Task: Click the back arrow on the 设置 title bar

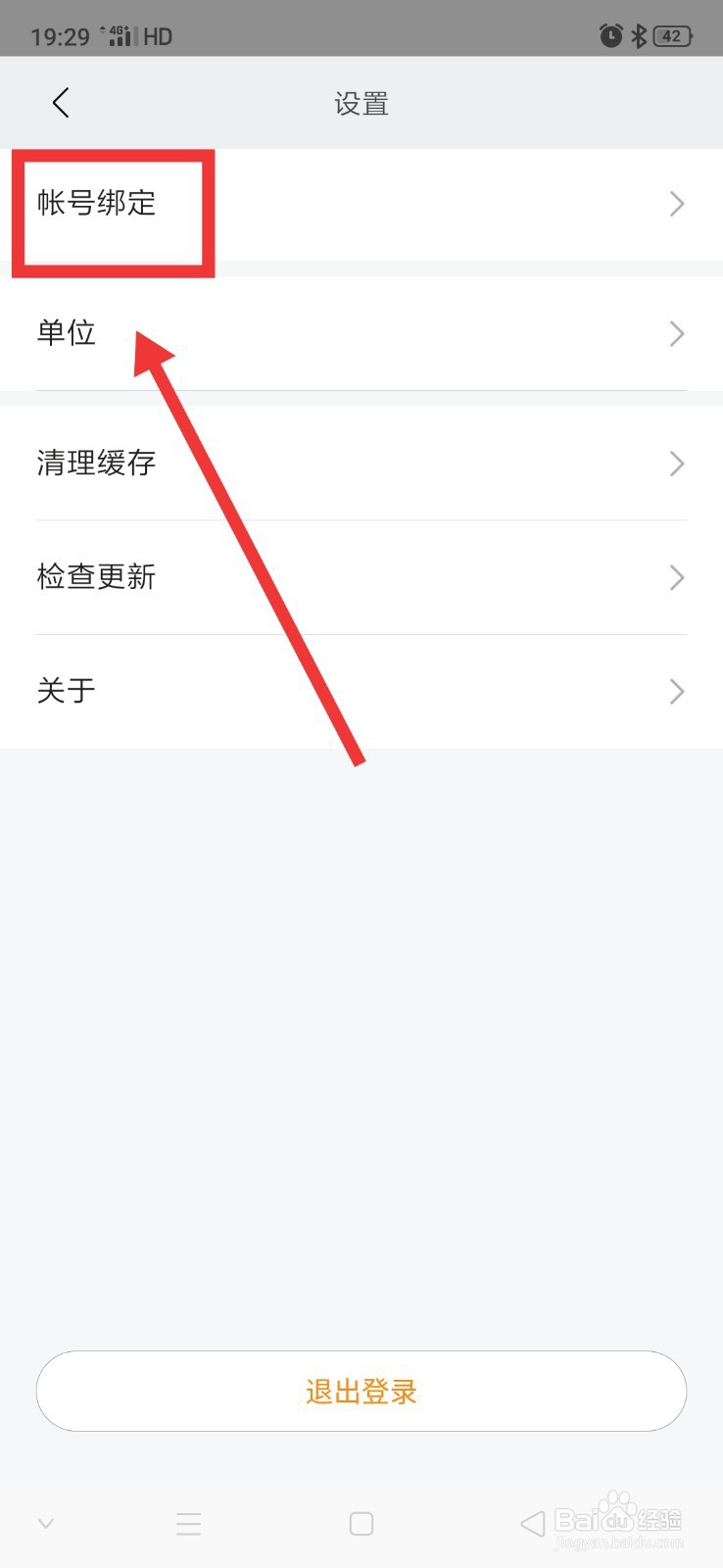Action: coord(61,102)
